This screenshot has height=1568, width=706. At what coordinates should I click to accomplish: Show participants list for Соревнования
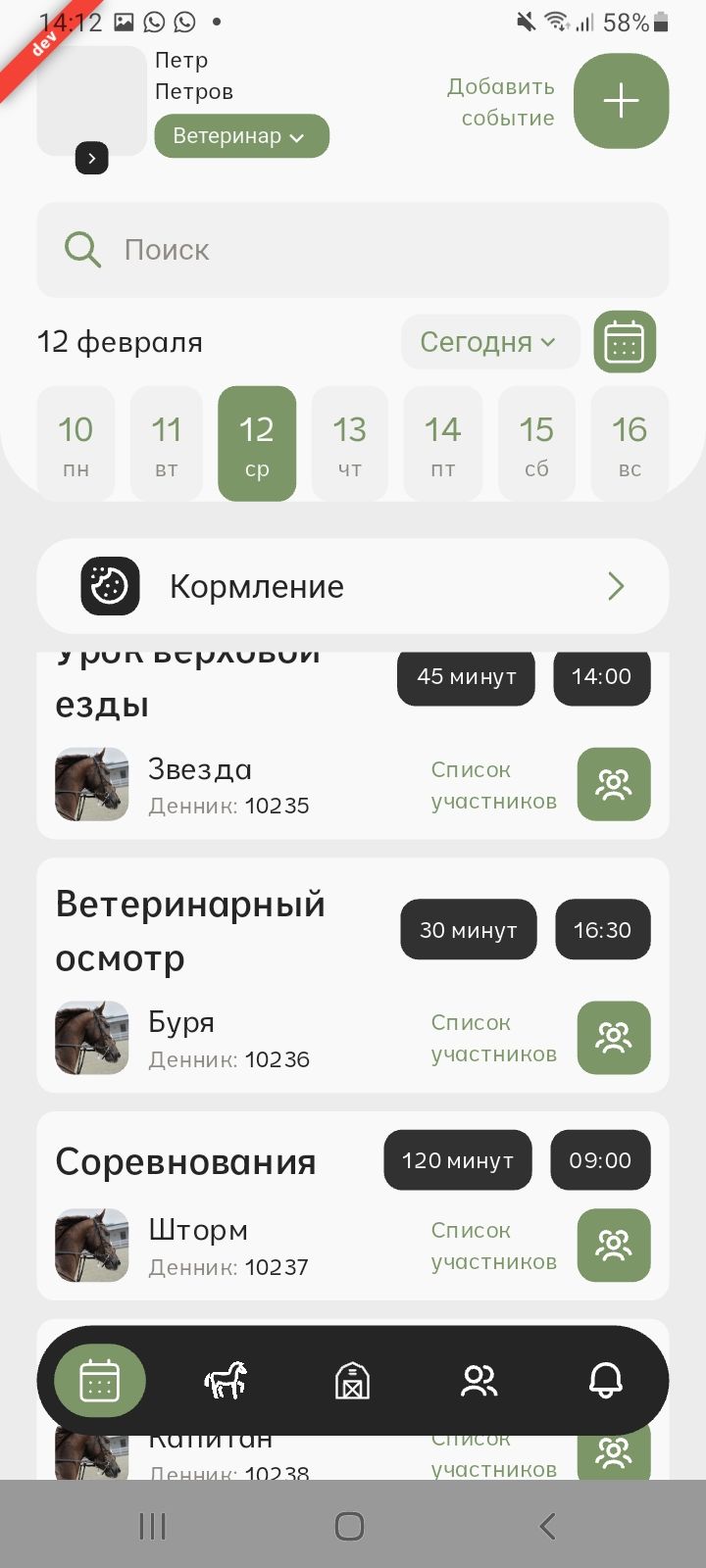tap(614, 1245)
